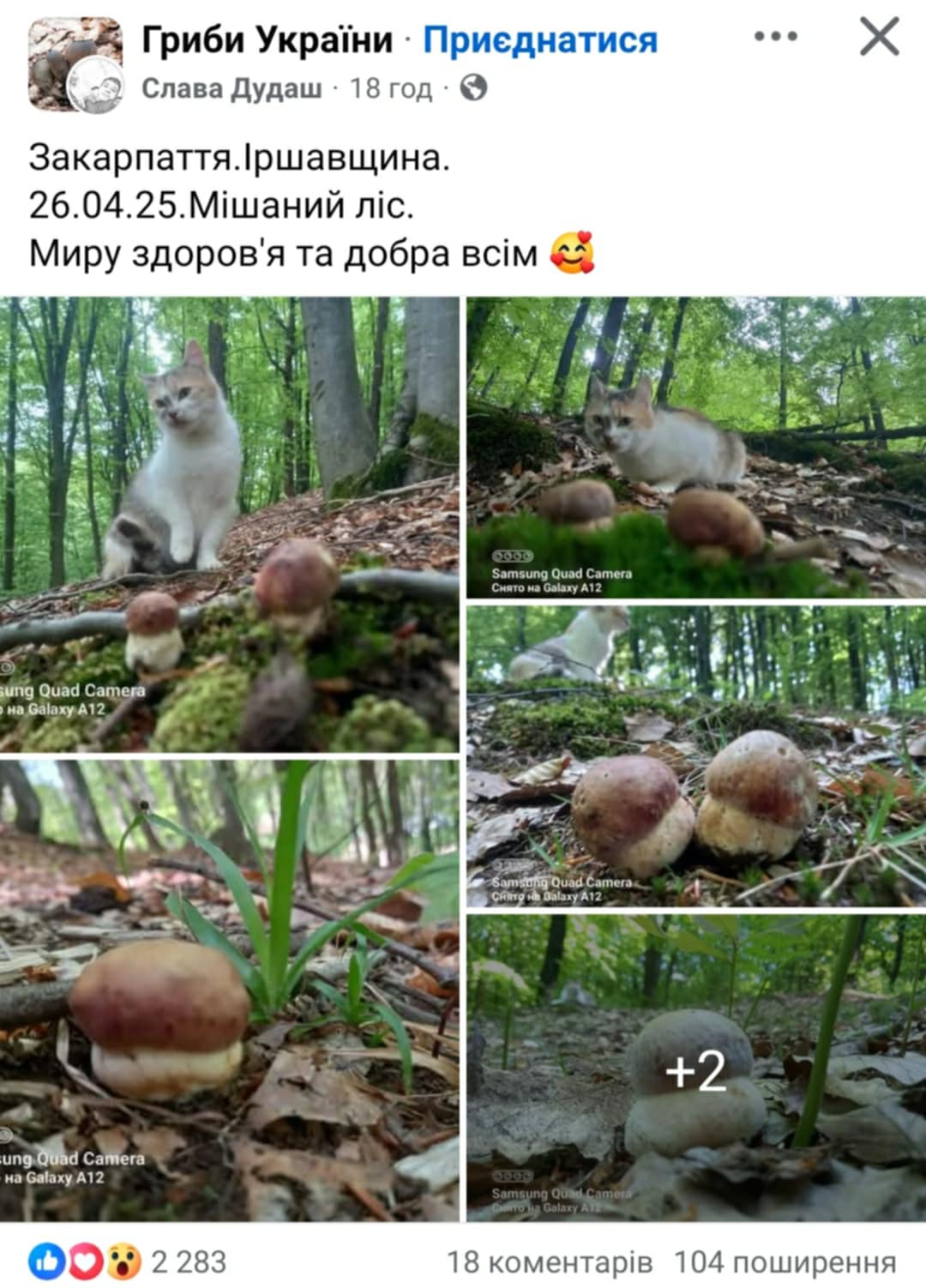Open the three-dot overflow menu

775,37
